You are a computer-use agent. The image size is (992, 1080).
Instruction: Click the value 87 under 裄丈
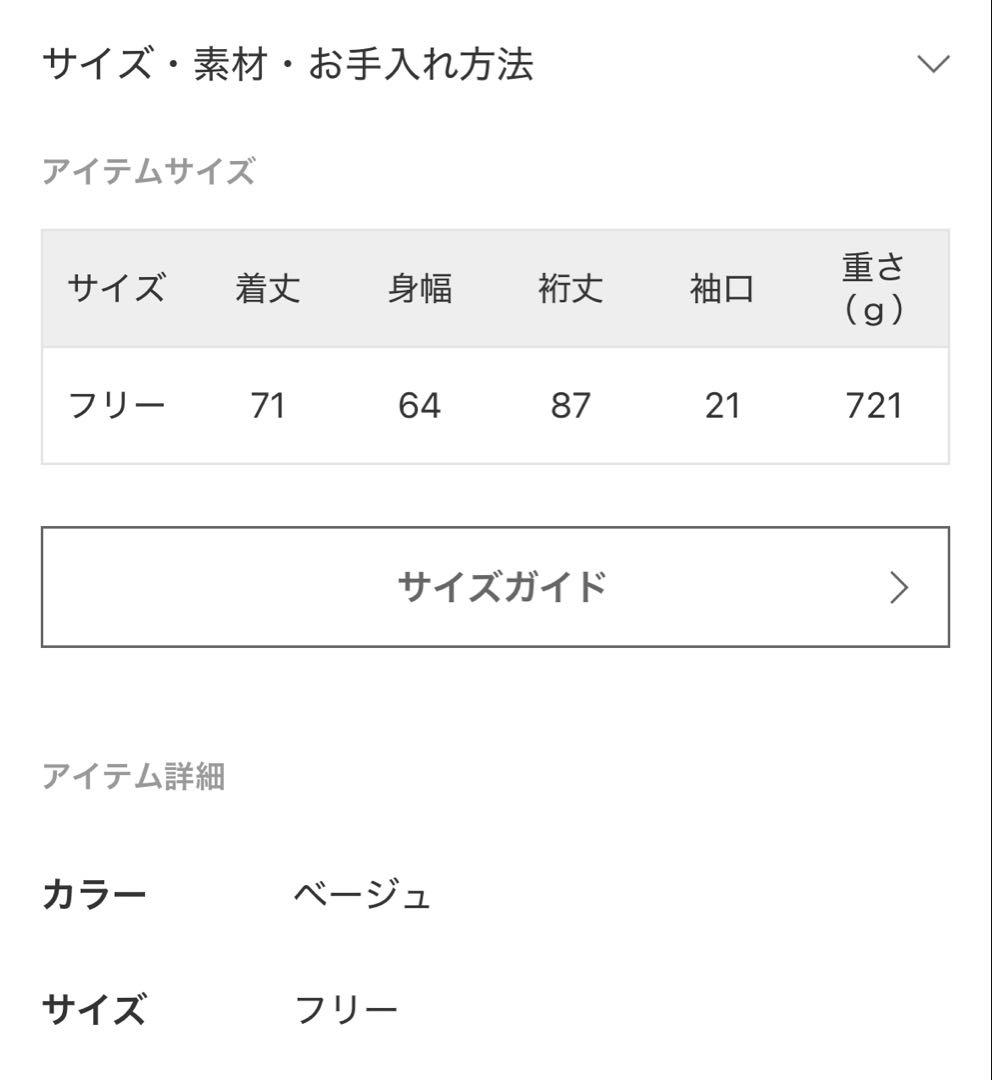pyautogui.click(x=569, y=405)
